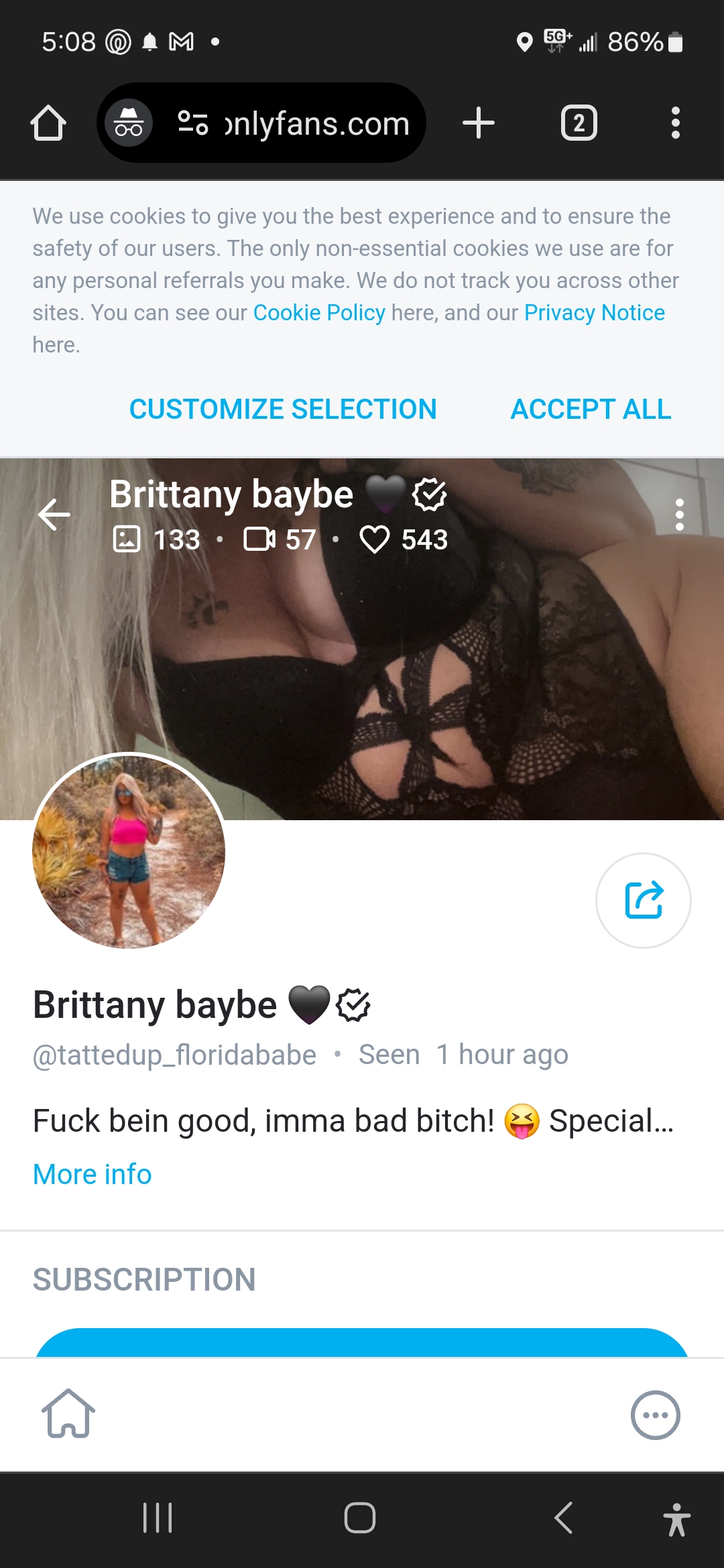The image size is (724, 1568).
Task: Open the tab switcher showing 2 tabs
Action: coord(579,123)
